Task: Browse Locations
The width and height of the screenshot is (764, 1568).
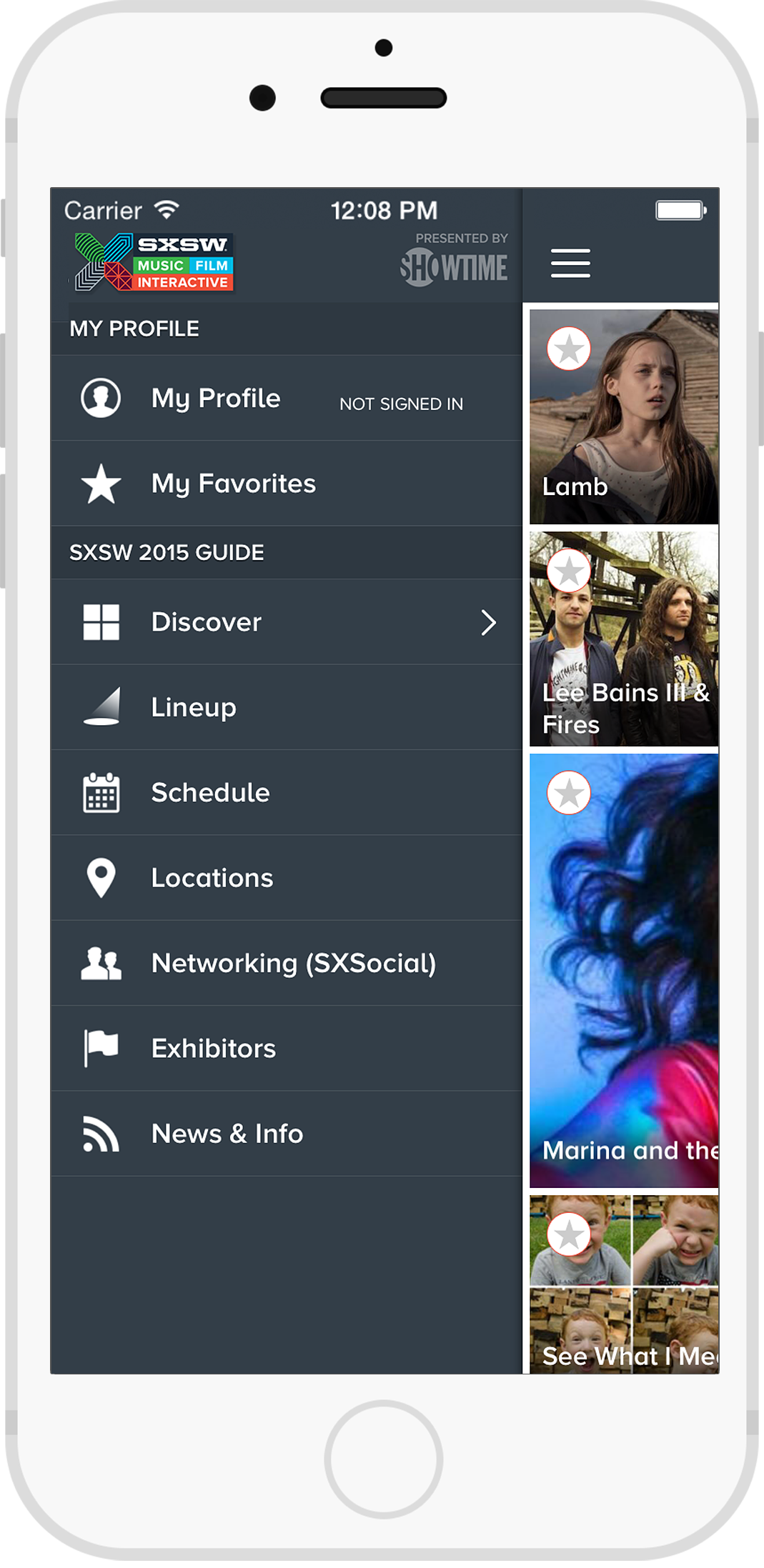Action: click(286, 878)
